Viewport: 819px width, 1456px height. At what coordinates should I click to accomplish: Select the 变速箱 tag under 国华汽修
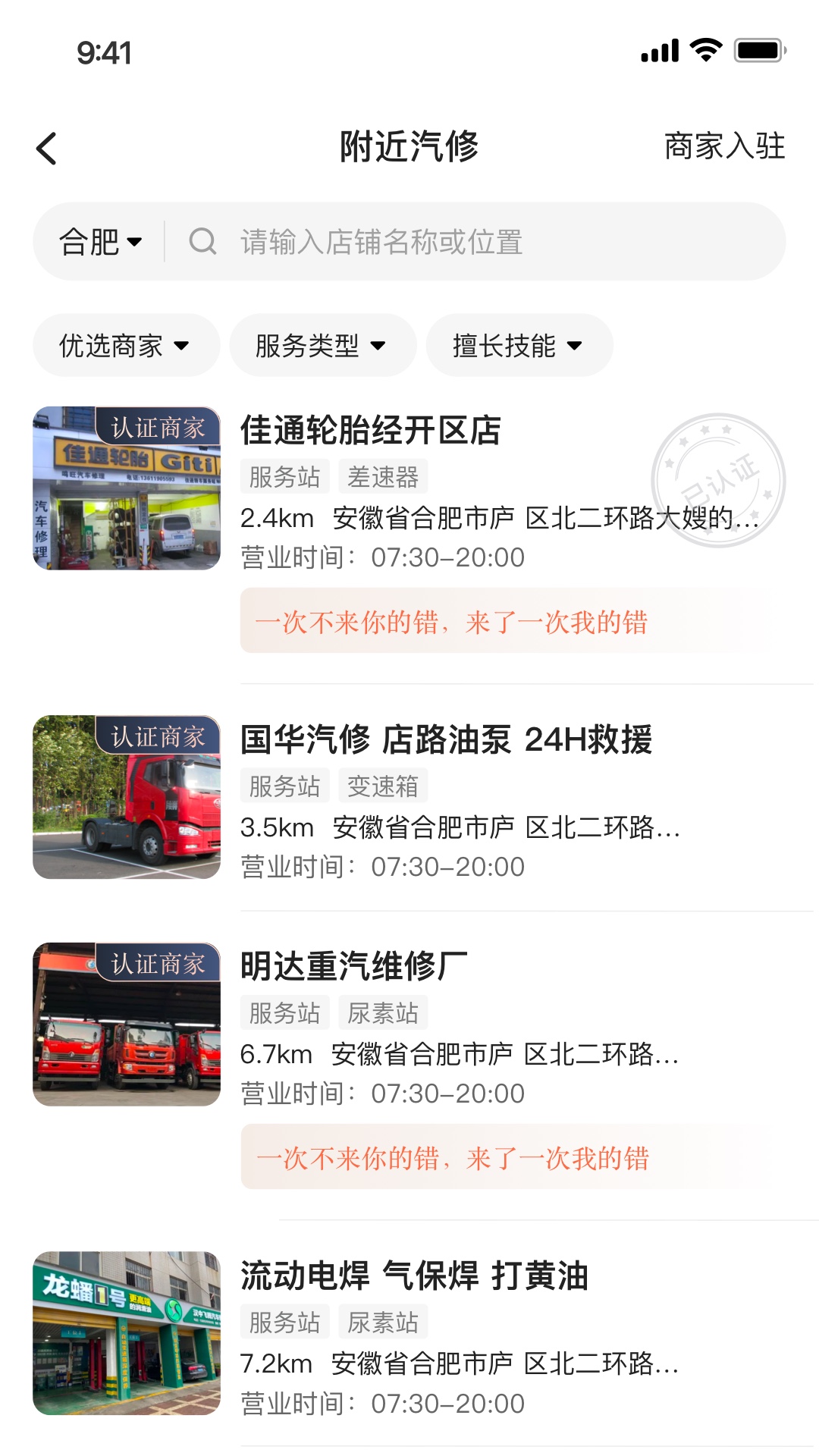tap(385, 785)
